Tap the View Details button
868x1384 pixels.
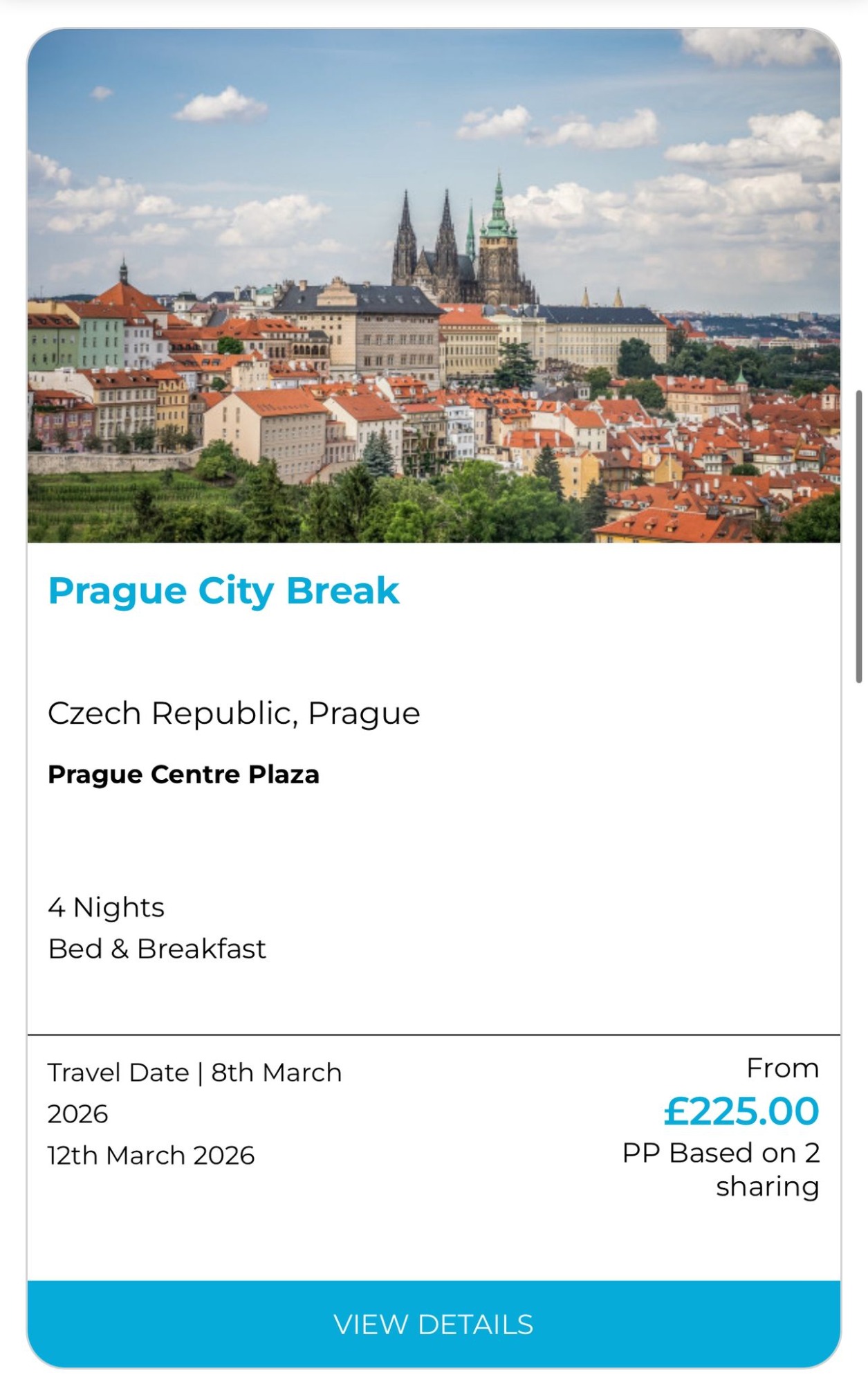pos(434,1324)
